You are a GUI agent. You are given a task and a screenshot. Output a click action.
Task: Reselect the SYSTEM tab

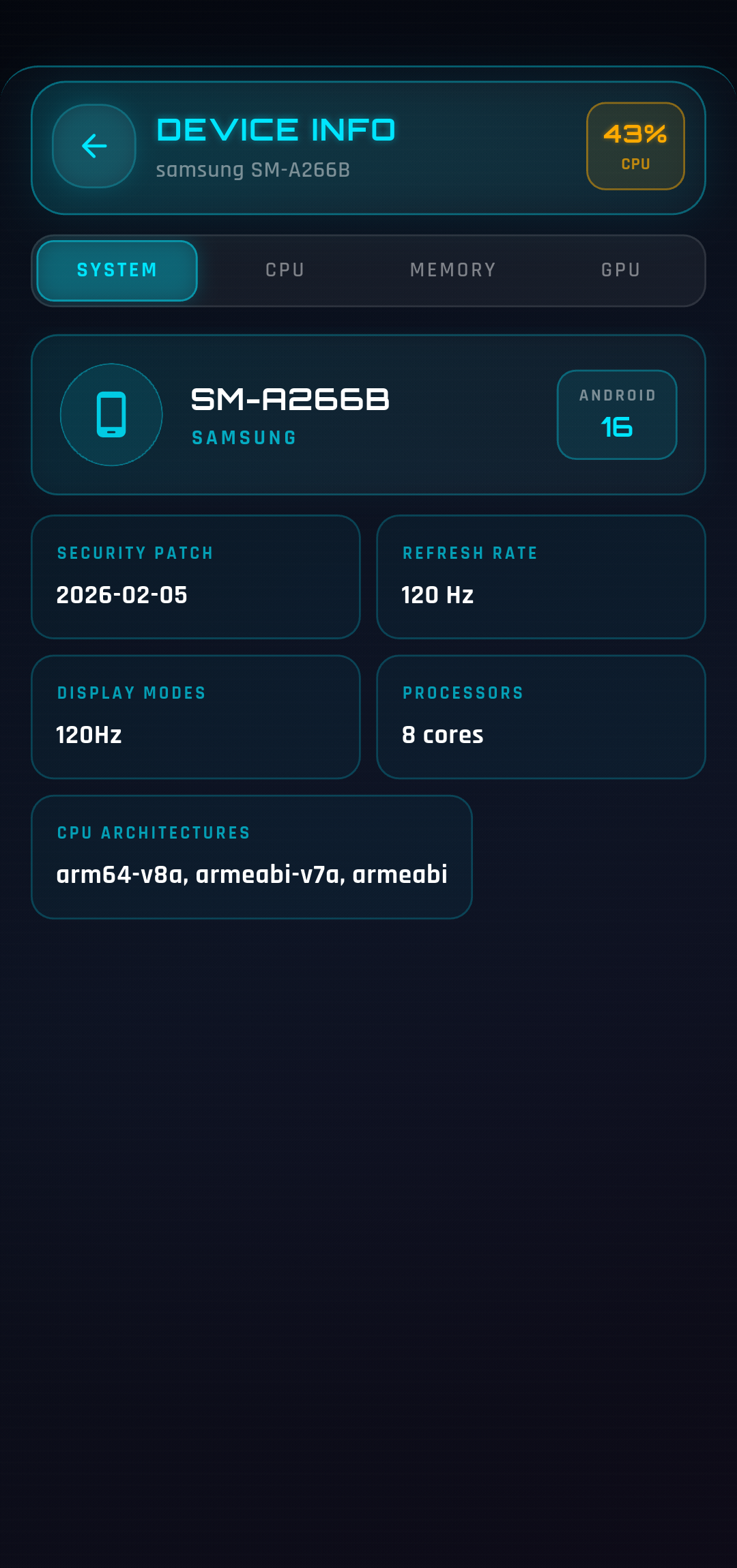[116, 270]
